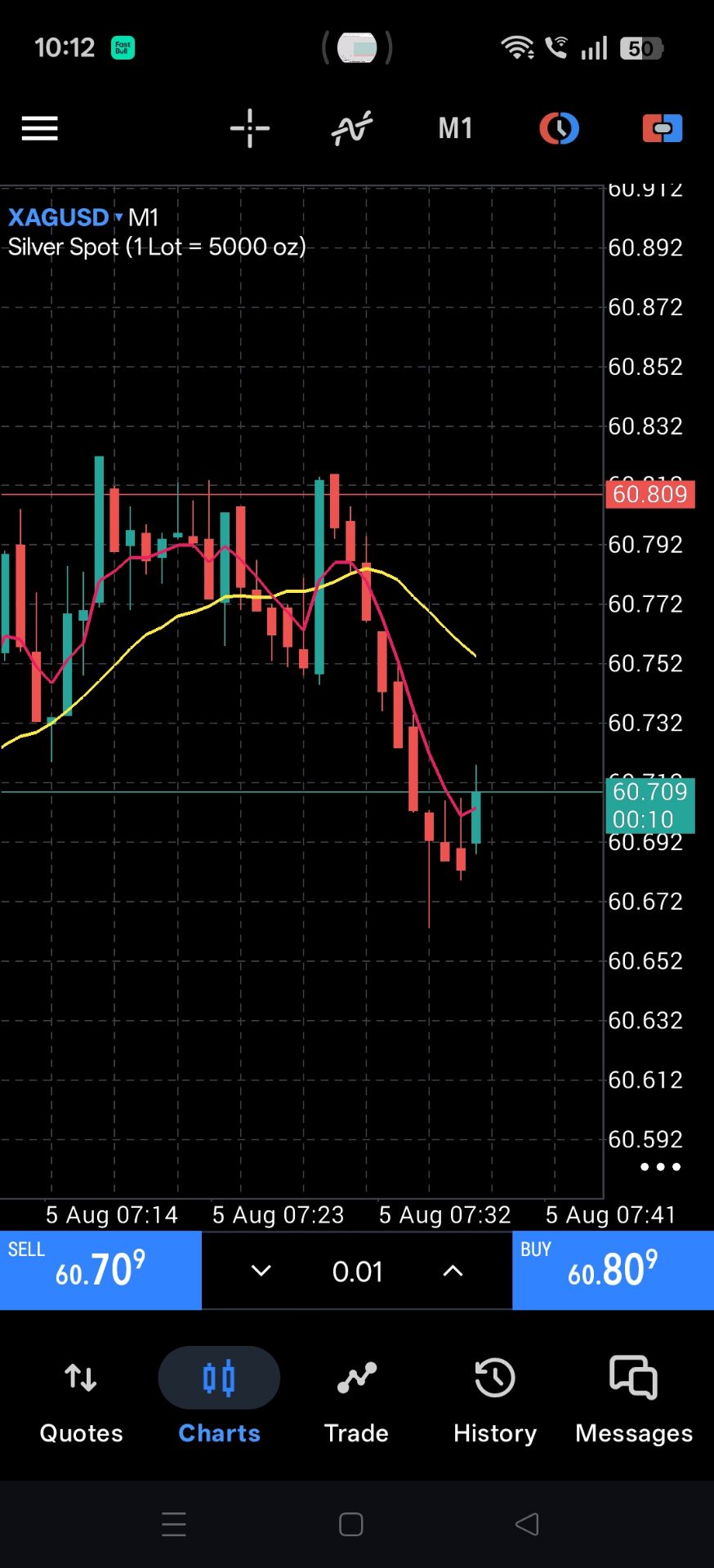Tap the system back button
This screenshot has height=1568, width=714.
tap(527, 1524)
